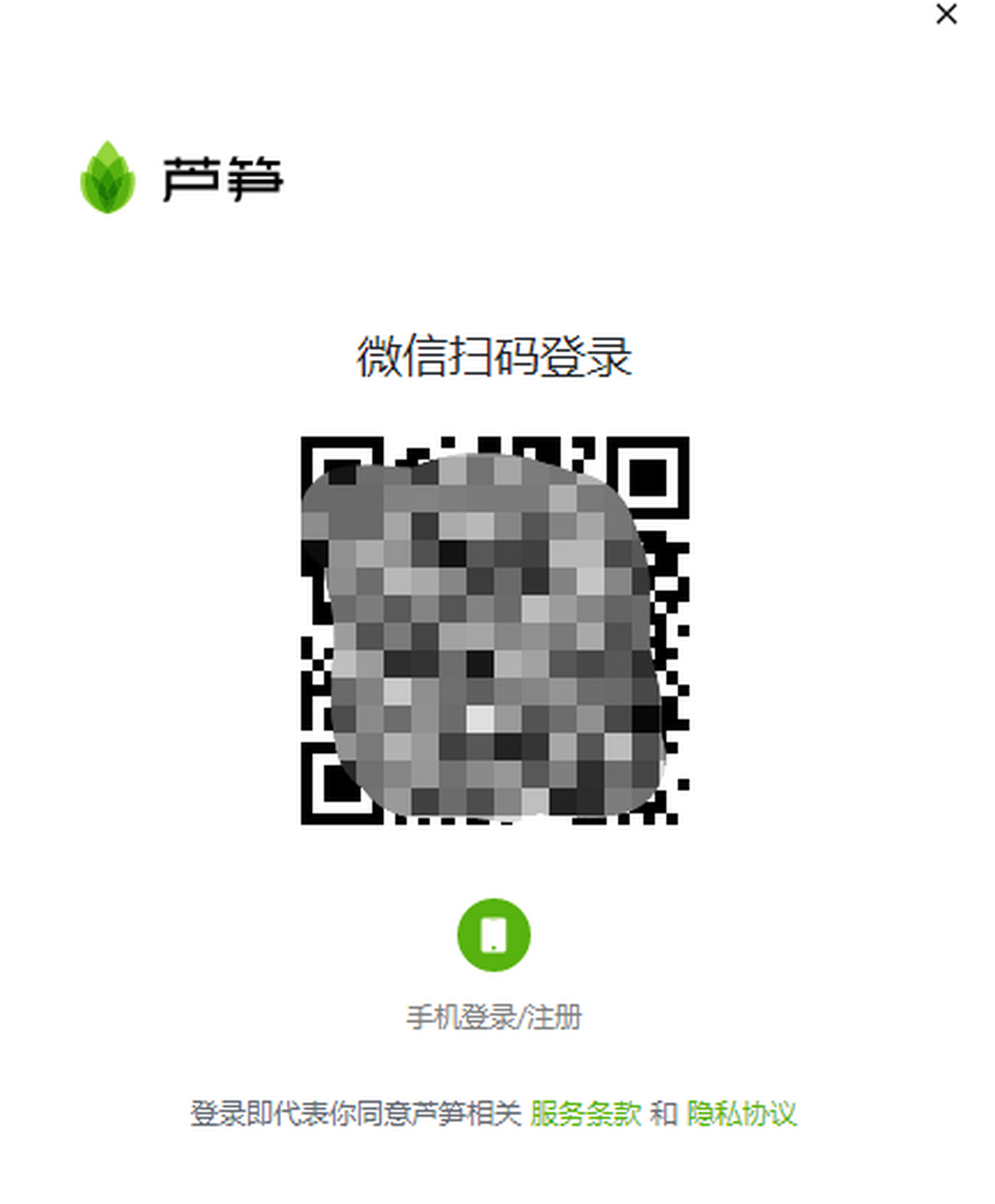995x1204 pixels.
Task: Switch to phone login/registration
Action: click(493, 935)
